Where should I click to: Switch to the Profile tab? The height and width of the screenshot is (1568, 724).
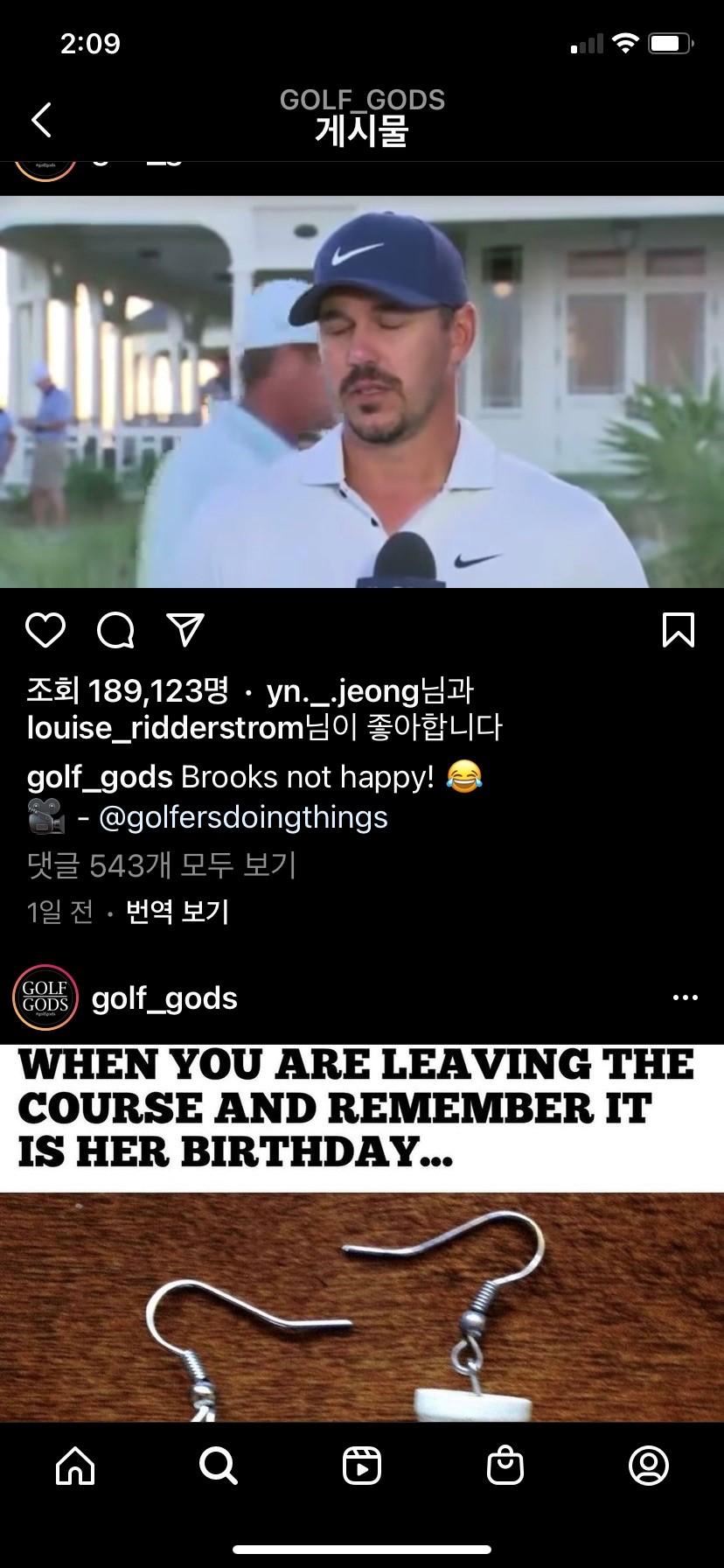click(649, 1465)
